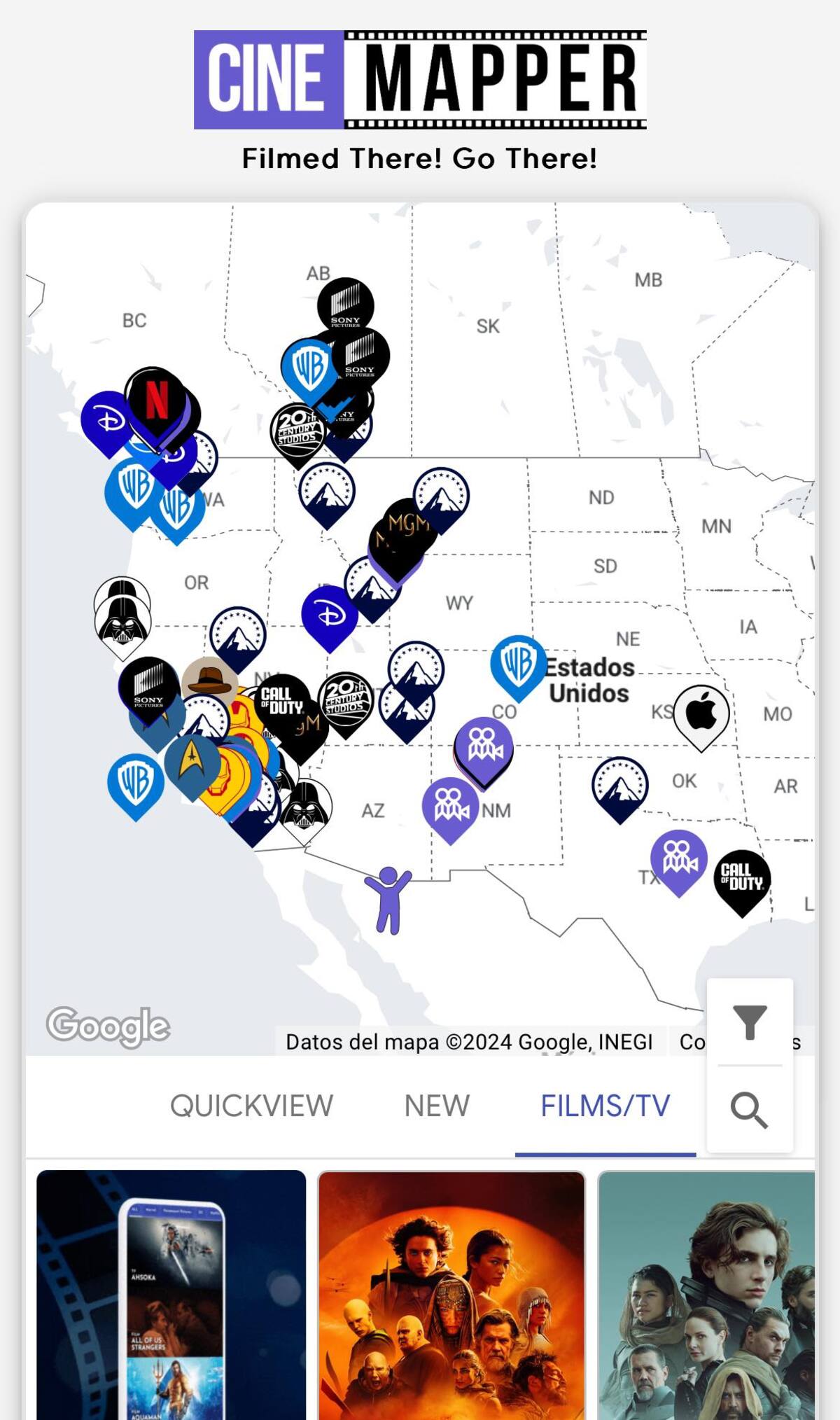
Task: Tap the Warner Bros pin near Estados Unidos
Action: [x=518, y=662]
